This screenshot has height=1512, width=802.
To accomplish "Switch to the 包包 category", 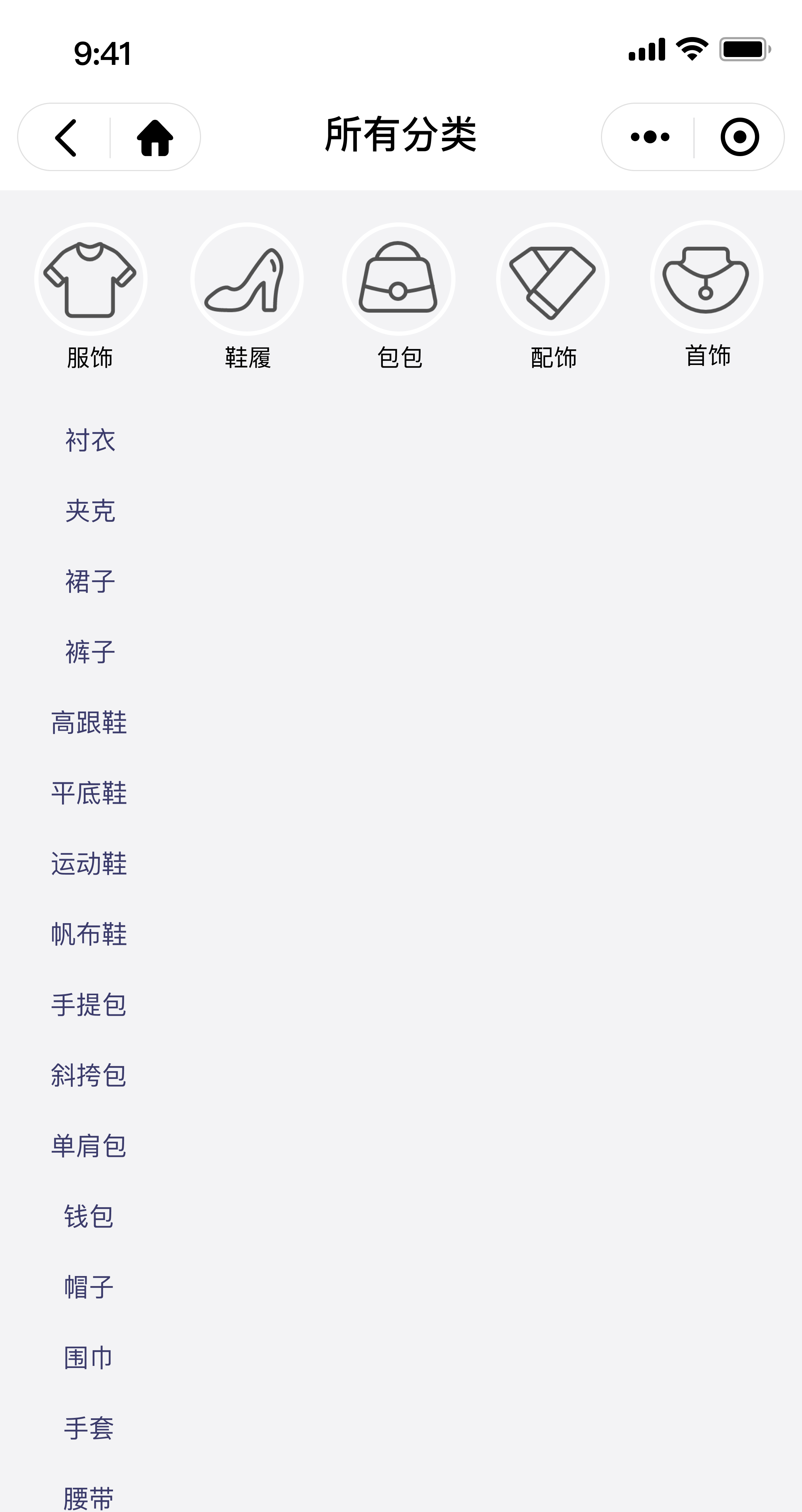I will tap(399, 279).
